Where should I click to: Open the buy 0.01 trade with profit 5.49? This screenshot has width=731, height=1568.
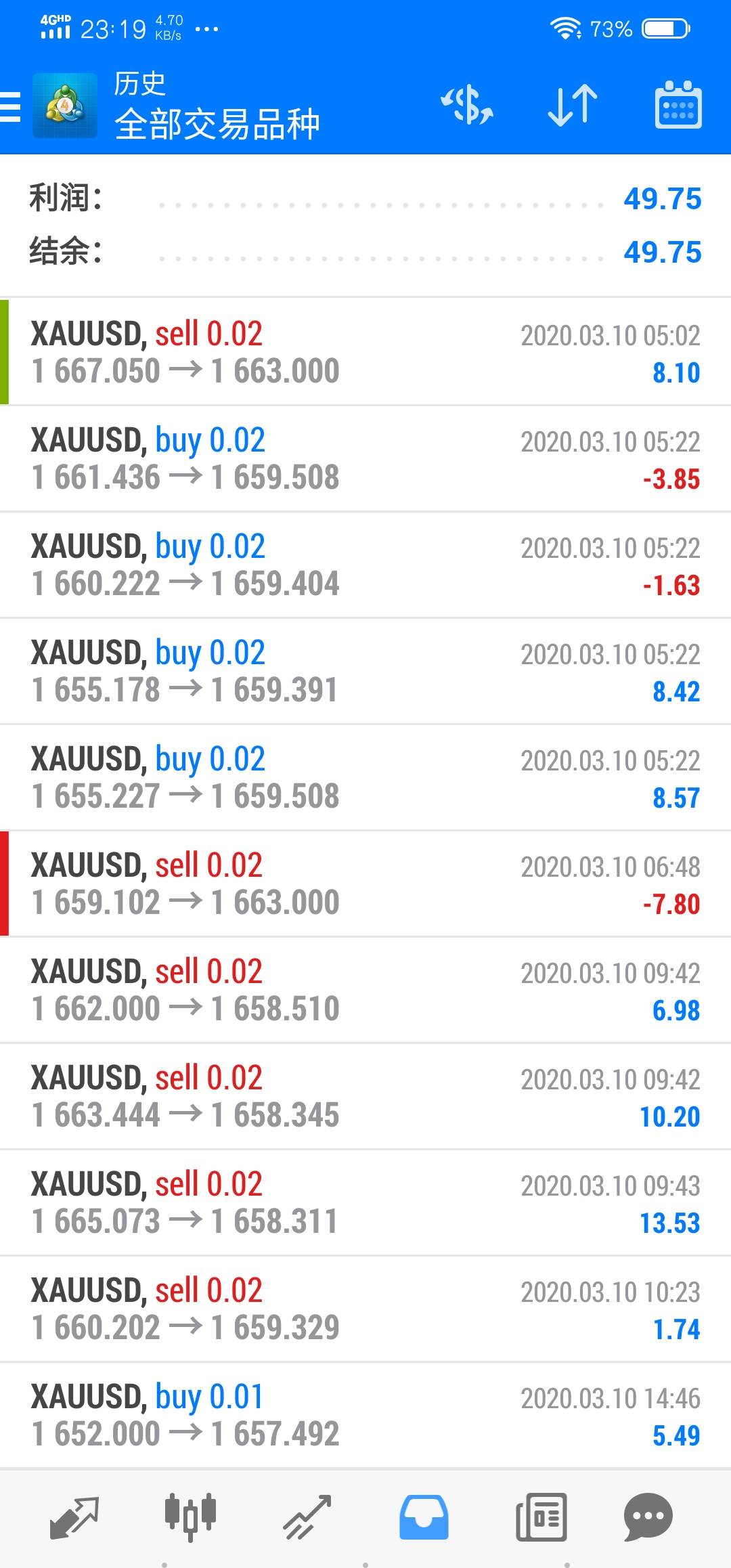coord(365,1415)
